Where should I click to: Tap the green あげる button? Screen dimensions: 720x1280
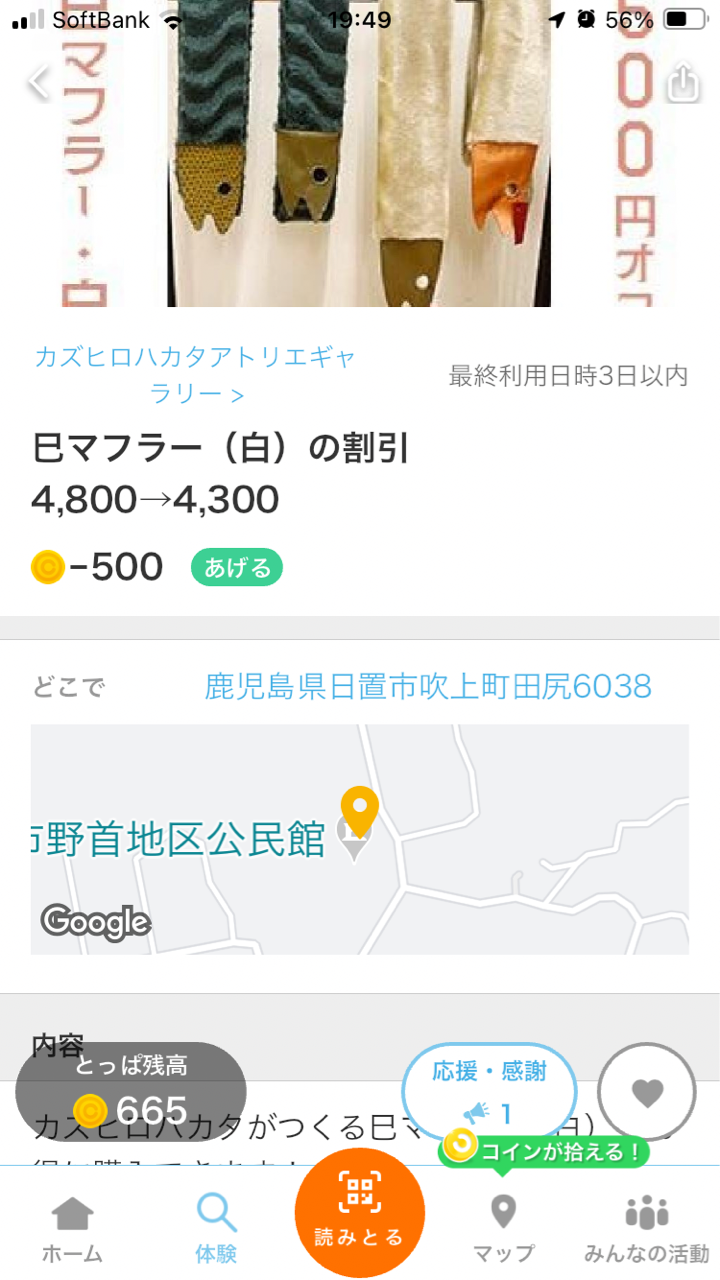[x=237, y=568]
